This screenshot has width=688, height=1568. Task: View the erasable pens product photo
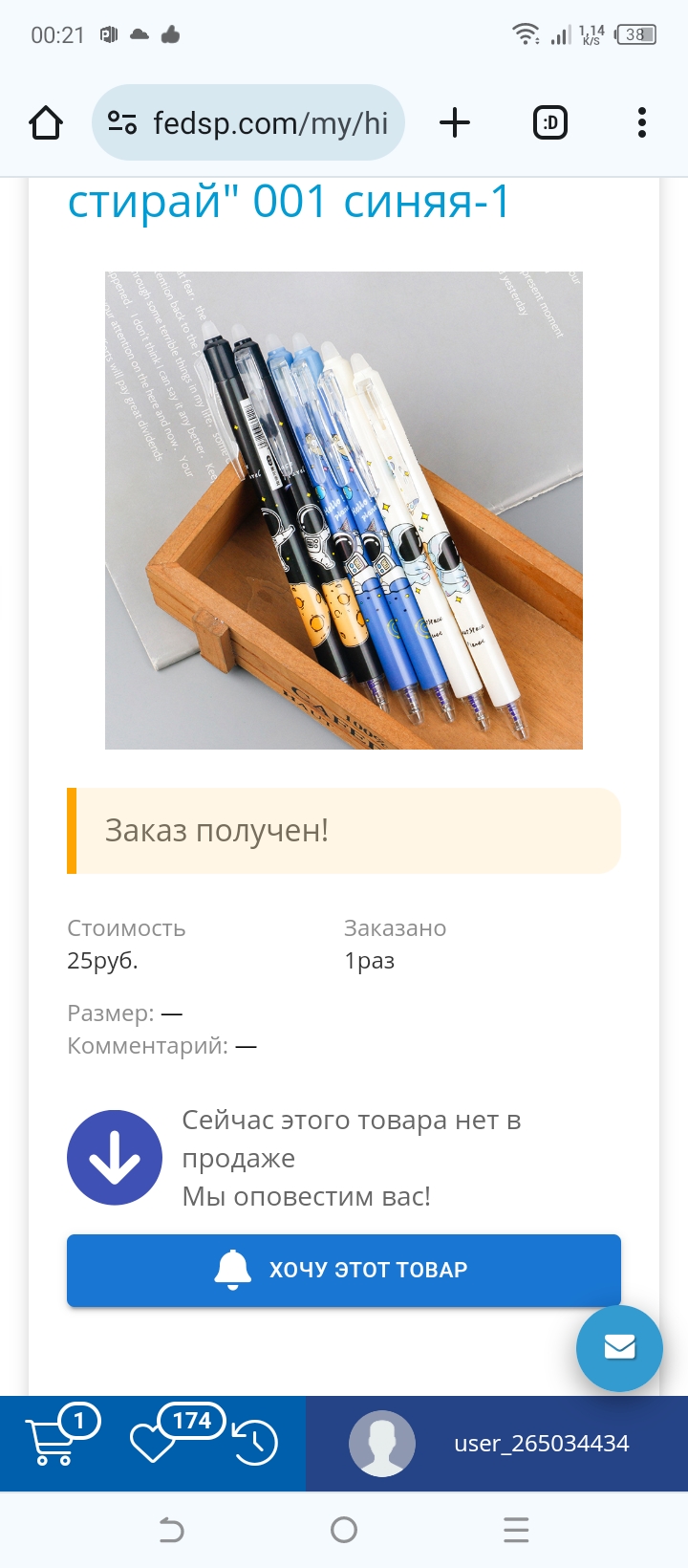[x=344, y=511]
